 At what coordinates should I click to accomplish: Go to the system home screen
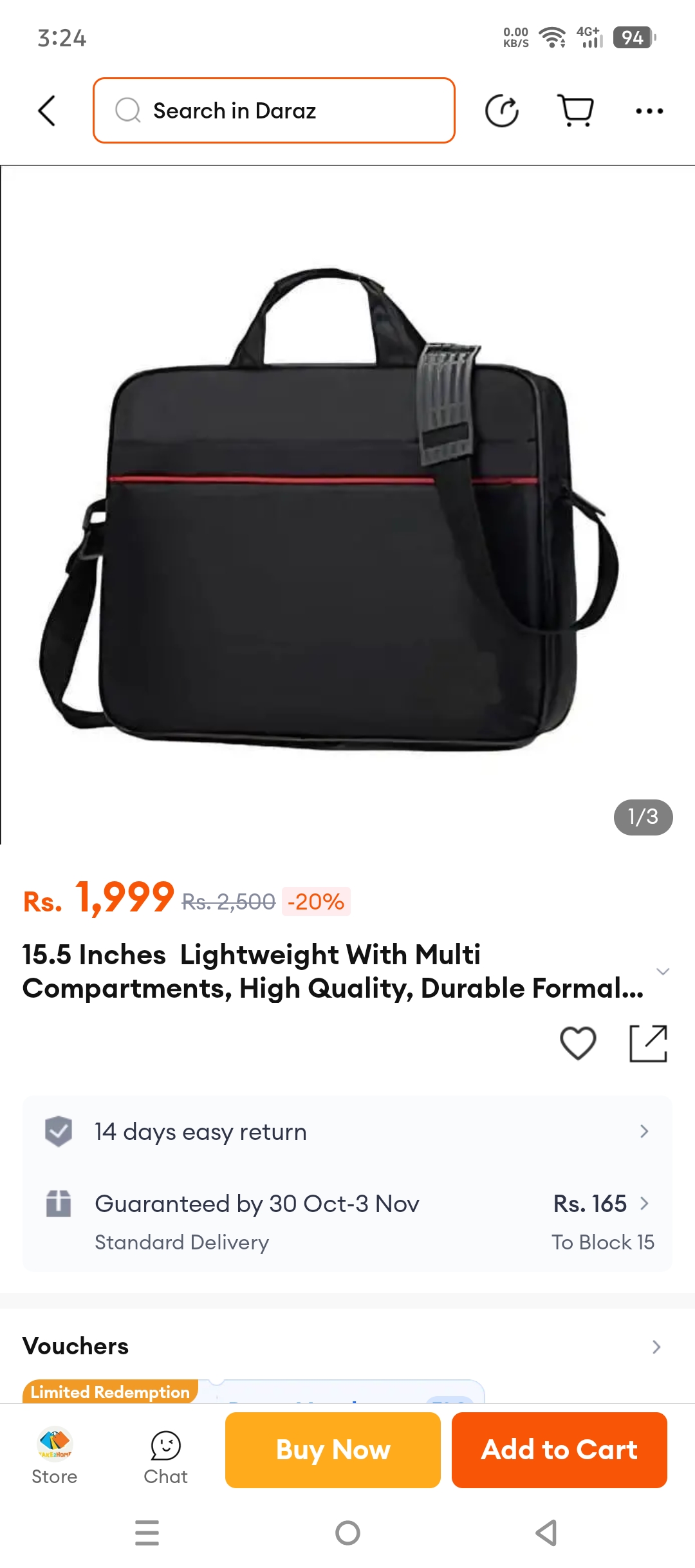tap(347, 1533)
